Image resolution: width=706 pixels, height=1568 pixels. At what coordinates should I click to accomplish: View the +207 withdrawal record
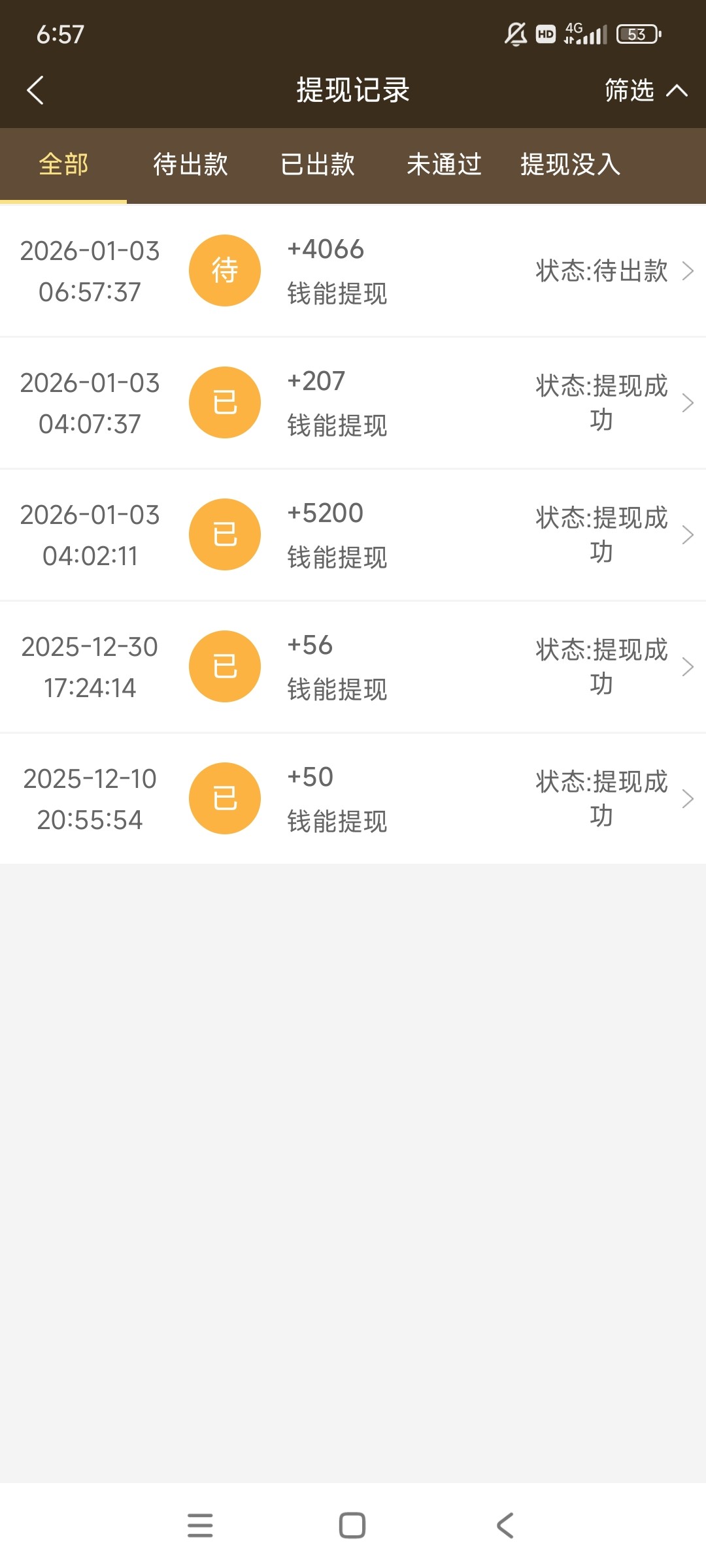(x=353, y=402)
